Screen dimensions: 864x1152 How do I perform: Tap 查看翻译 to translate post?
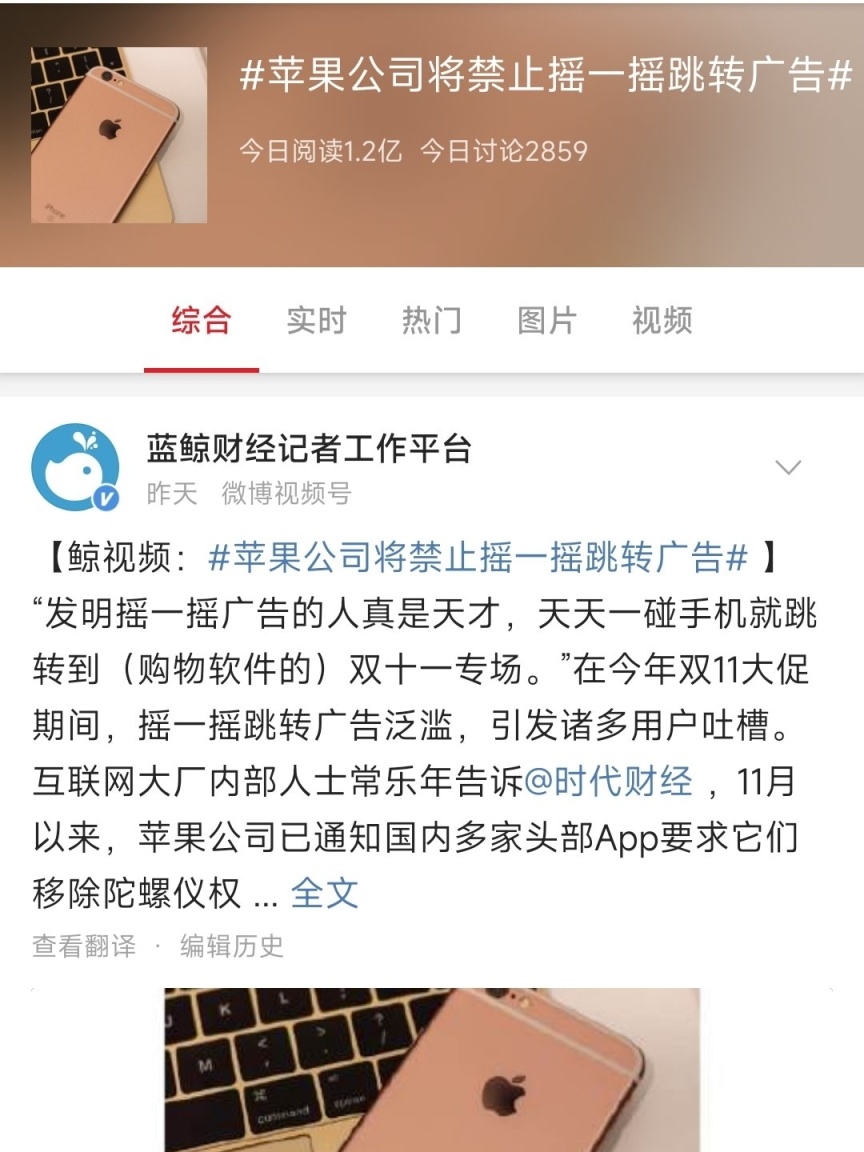84,946
